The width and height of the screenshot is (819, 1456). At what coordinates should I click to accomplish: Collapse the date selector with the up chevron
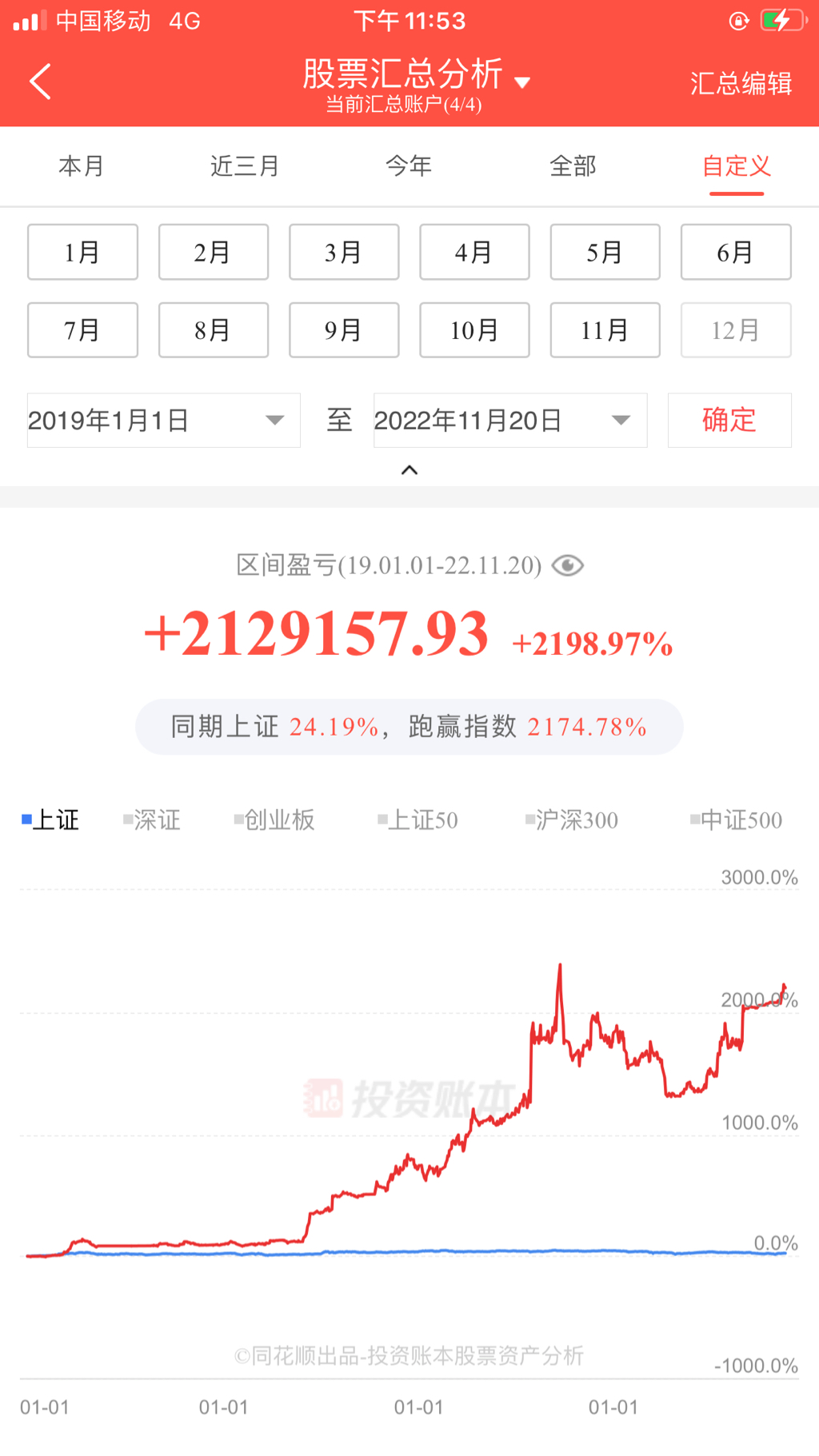click(x=409, y=470)
